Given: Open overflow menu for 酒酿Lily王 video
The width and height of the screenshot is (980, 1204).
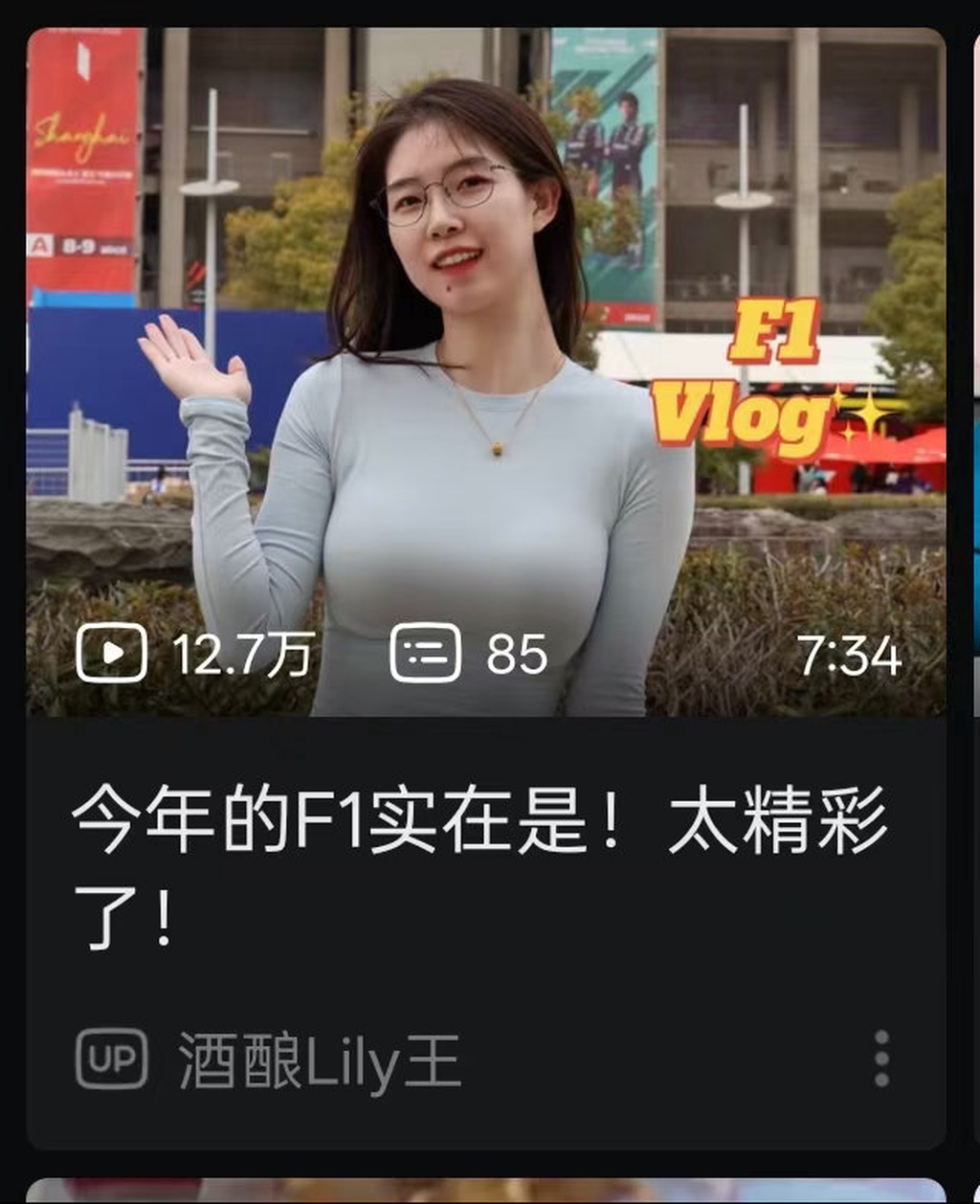Looking at the screenshot, I should [x=881, y=1059].
